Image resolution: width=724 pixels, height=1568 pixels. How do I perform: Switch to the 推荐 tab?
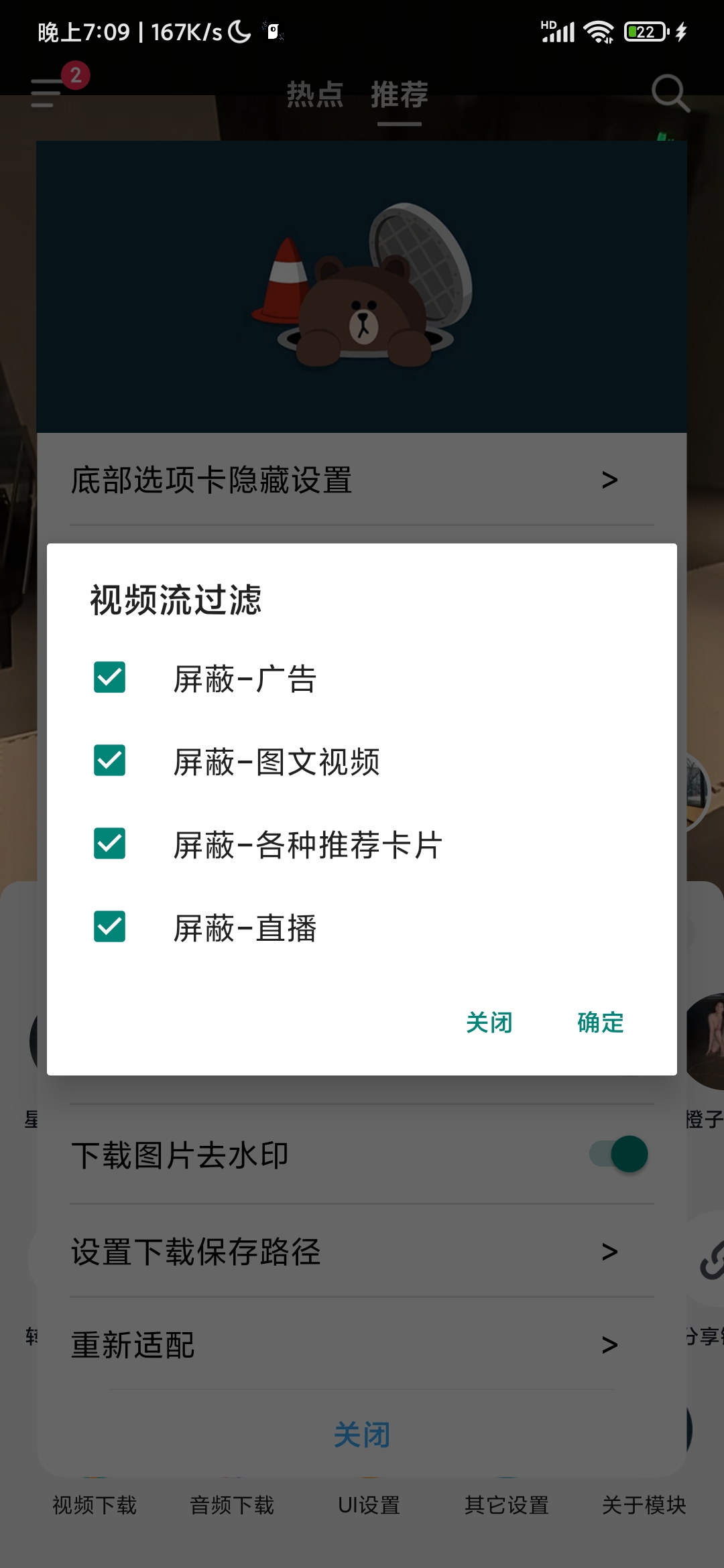pos(400,94)
